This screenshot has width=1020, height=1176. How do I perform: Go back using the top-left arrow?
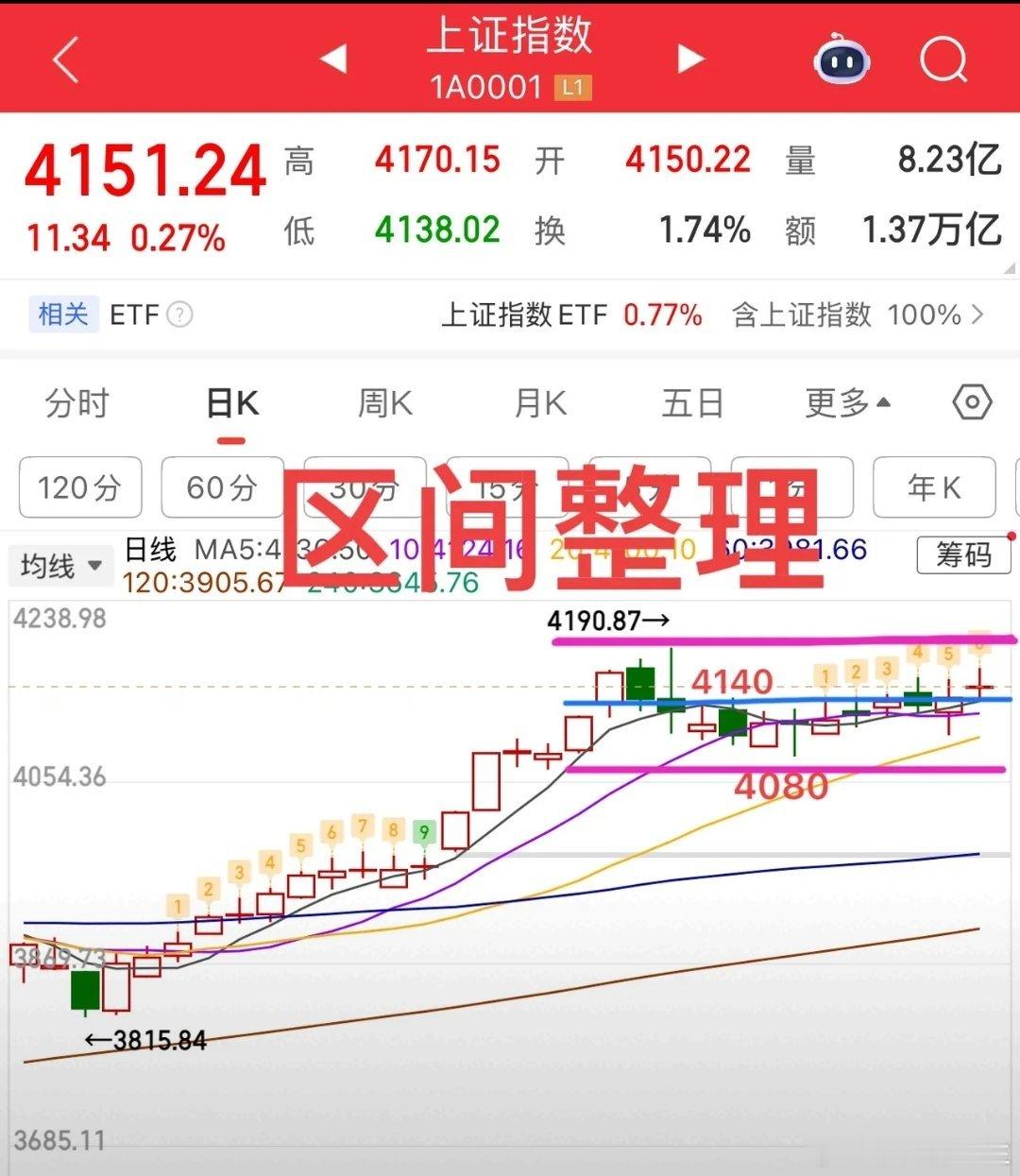(x=62, y=59)
